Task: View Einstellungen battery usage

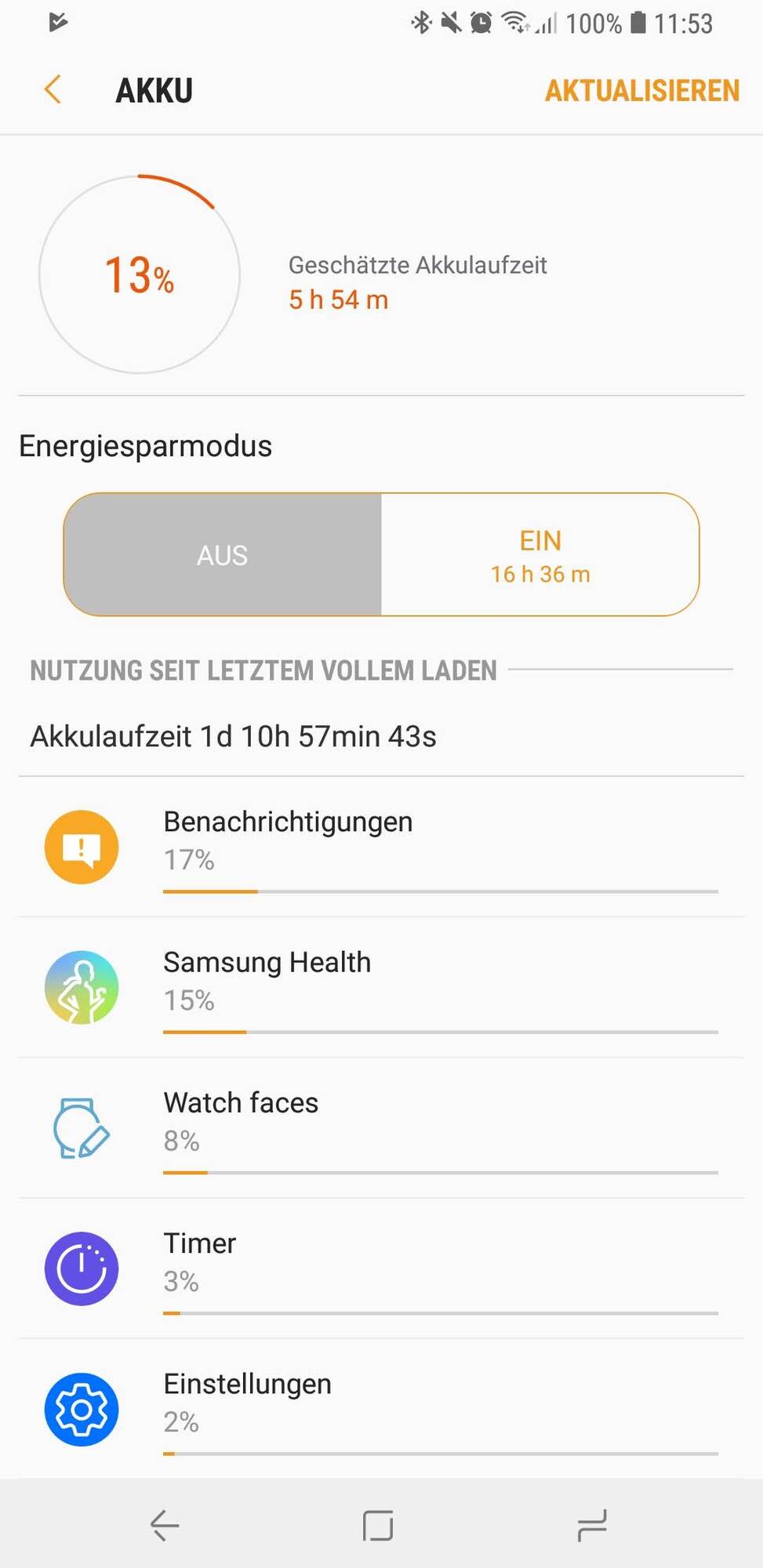Action: [x=381, y=1409]
